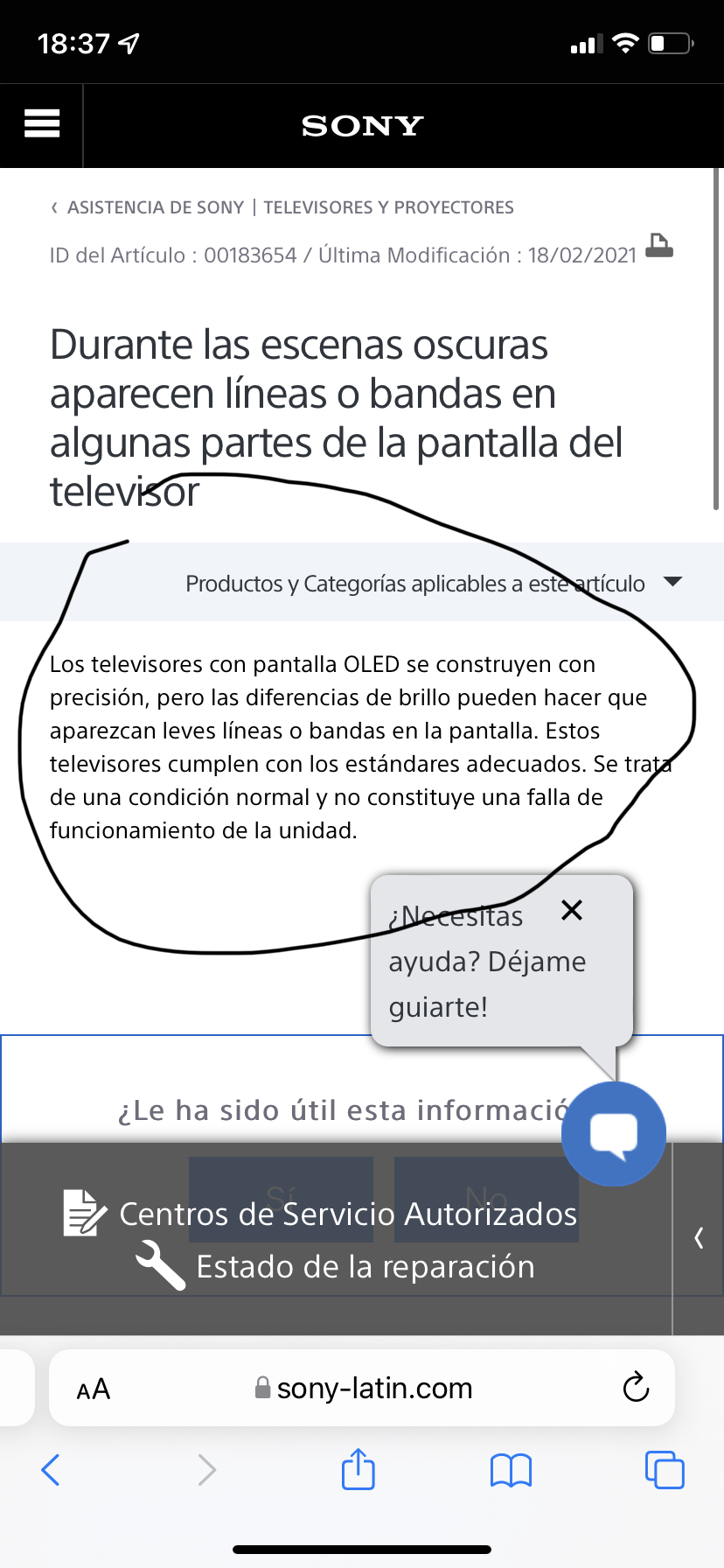Go back in Safari
The width and height of the screenshot is (724, 1568).
51,1470
